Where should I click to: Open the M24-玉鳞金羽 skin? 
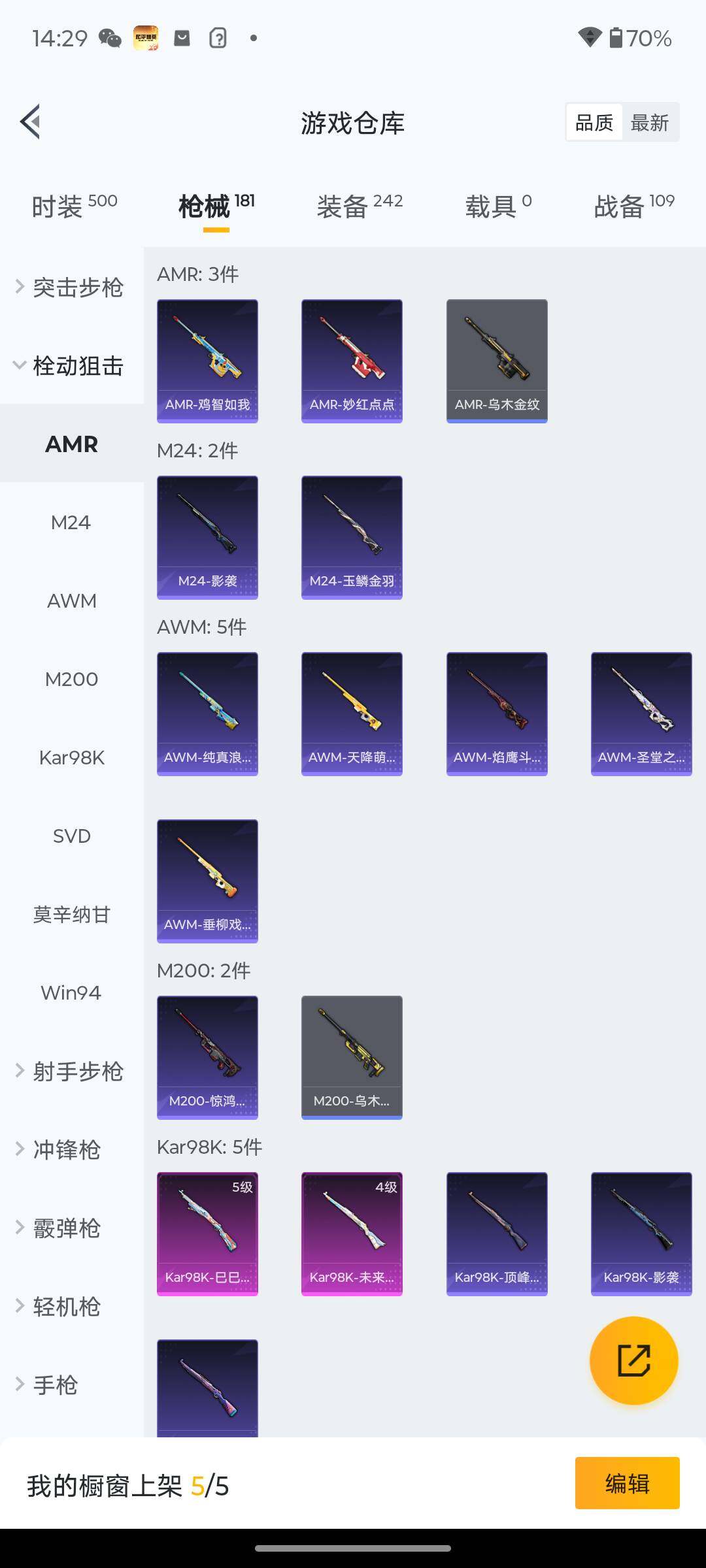(x=352, y=537)
